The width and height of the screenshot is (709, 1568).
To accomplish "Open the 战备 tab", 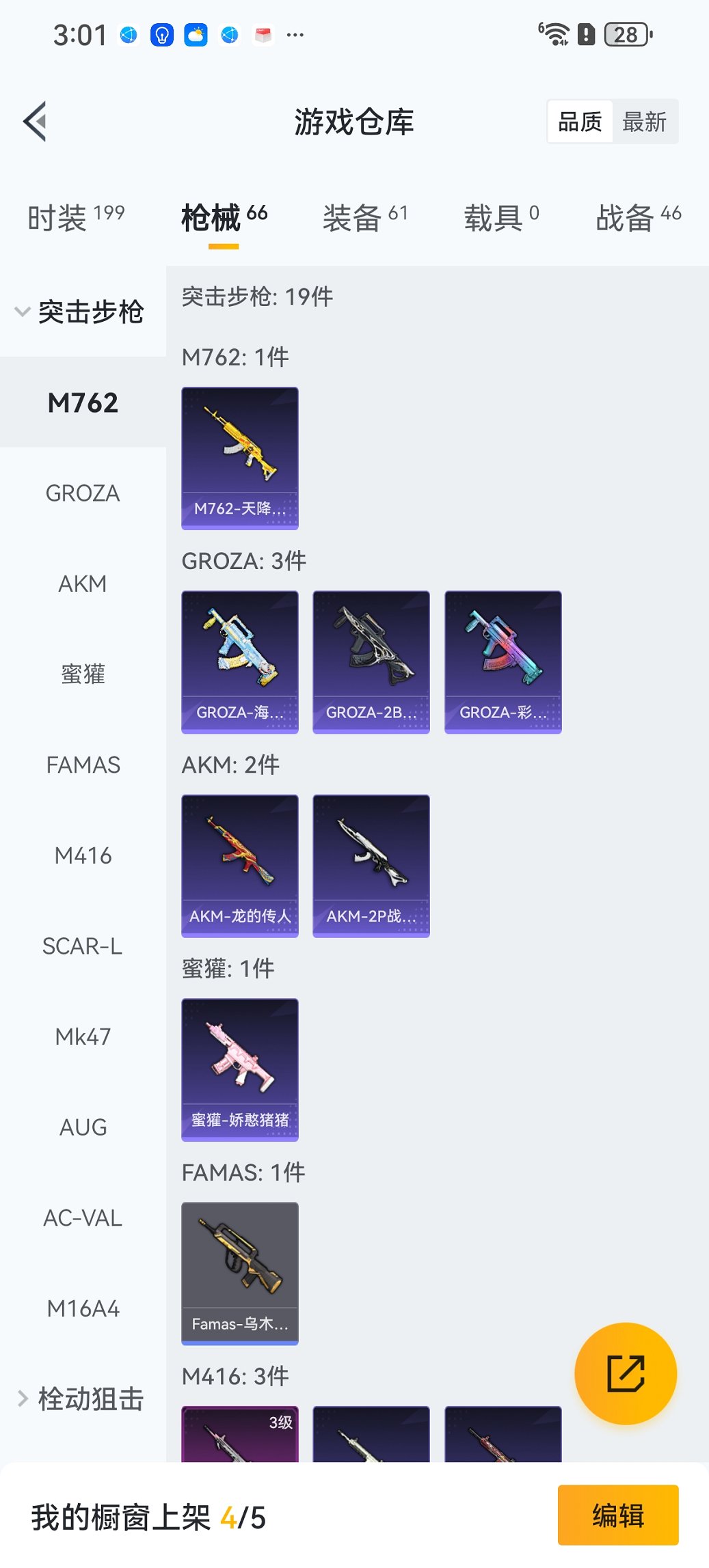I will pos(637,217).
